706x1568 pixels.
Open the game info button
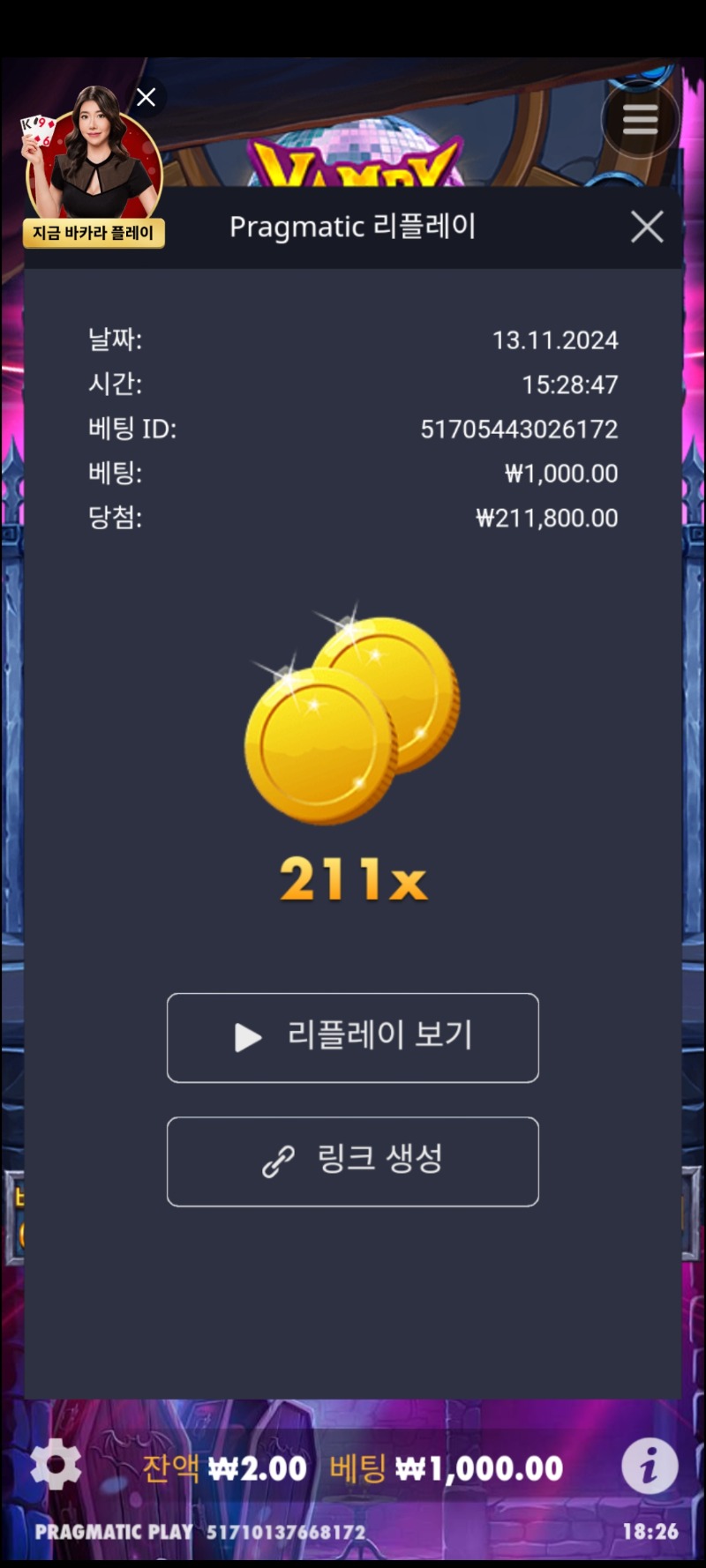[x=650, y=1467]
